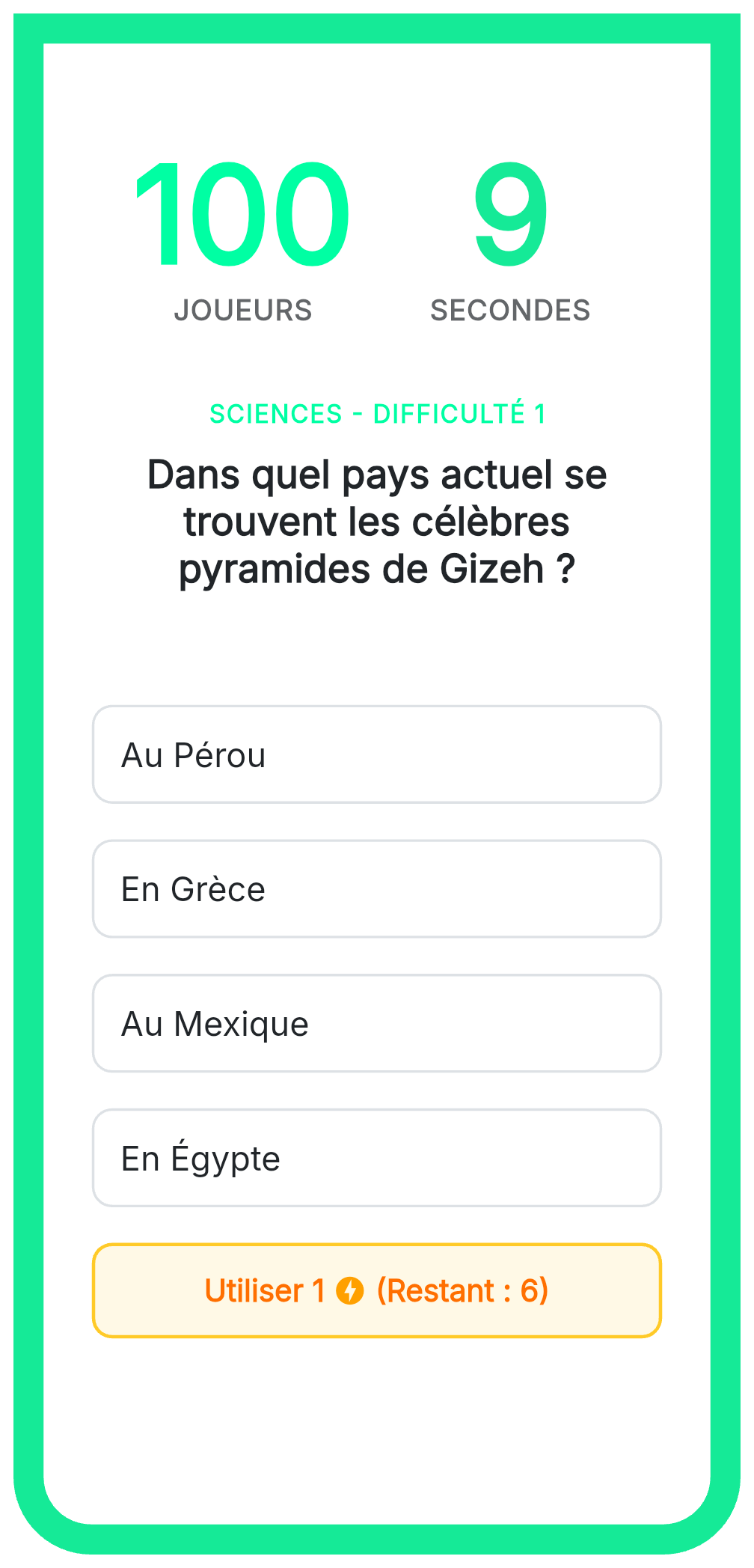The height and width of the screenshot is (1568, 754).
Task: Click the "9 SECONDES" timer display
Action: click(x=509, y=240)
